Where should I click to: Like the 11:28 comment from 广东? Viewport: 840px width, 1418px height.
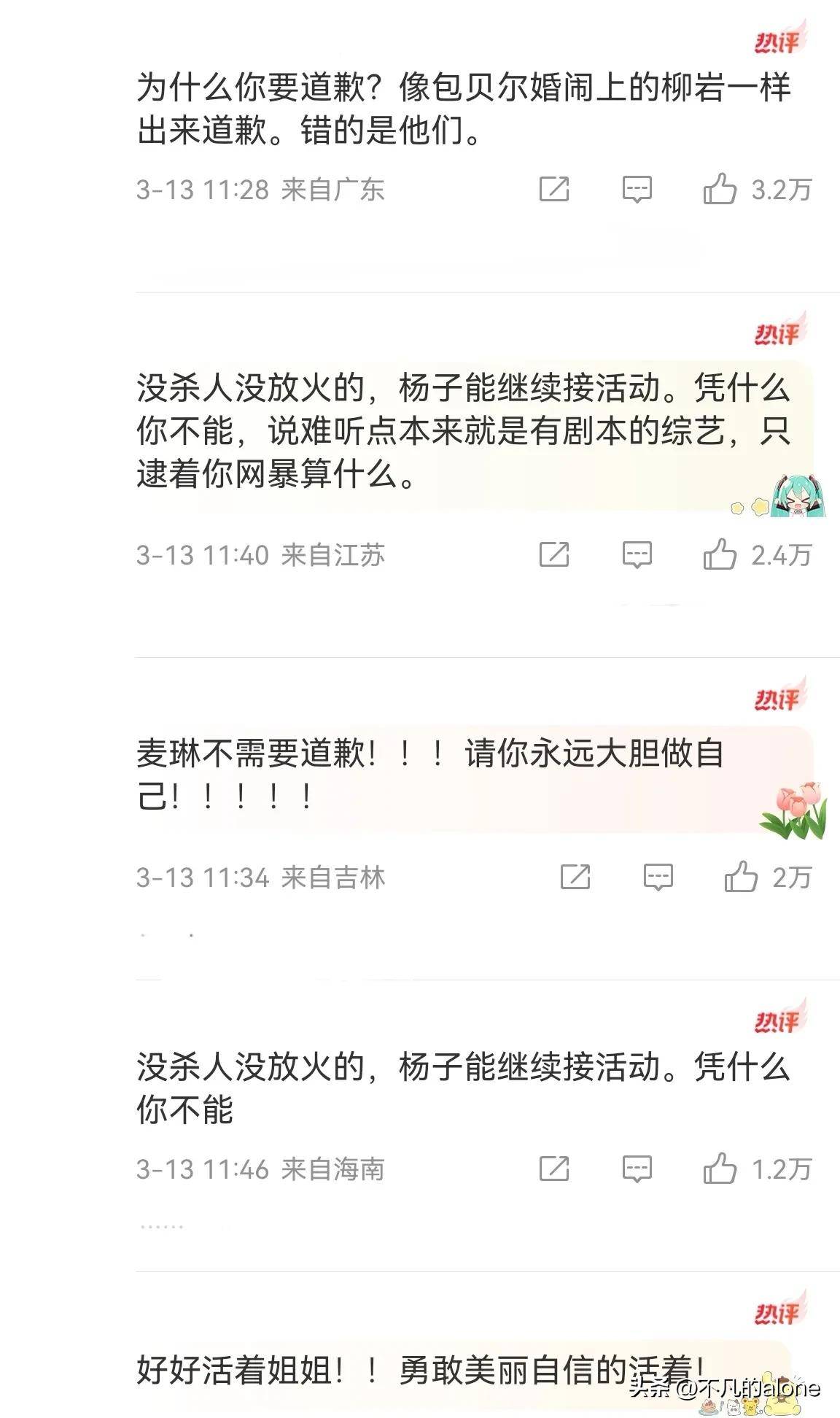click(x=720, y=189)
